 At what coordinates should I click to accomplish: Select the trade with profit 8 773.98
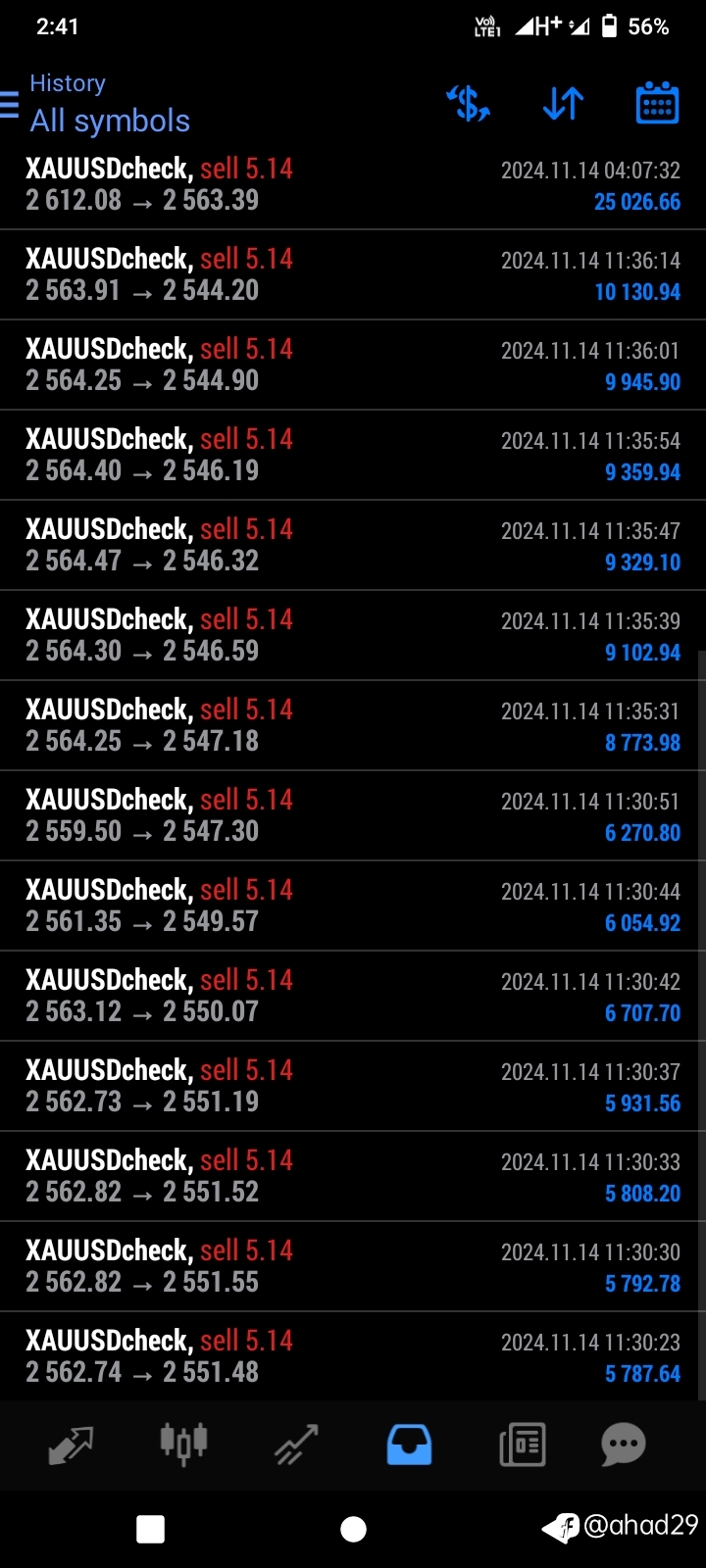[353, 726]
